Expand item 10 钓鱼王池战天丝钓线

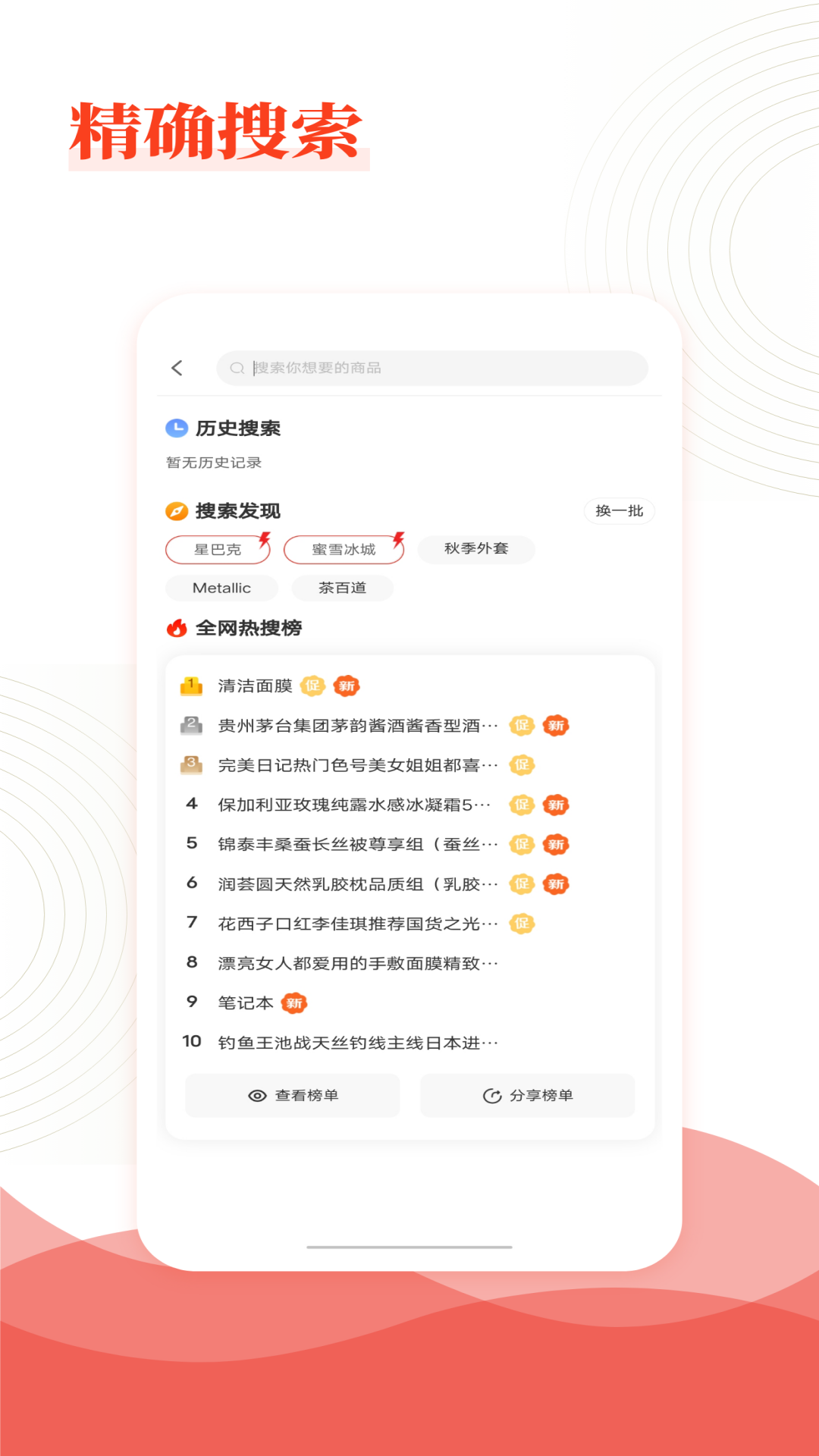click(356, 1042)
